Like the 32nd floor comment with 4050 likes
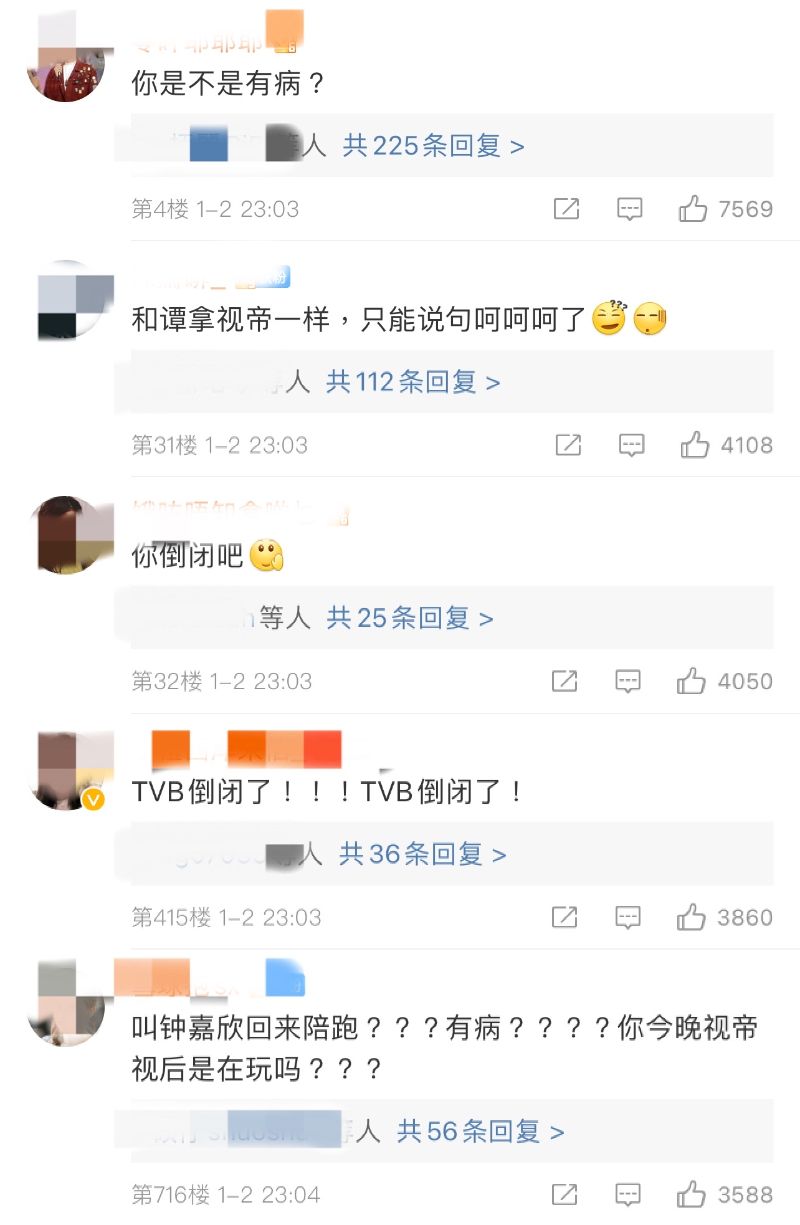The width and height of the screenshot is (800, 1225). pyautogui.click(x=691, y=681)
